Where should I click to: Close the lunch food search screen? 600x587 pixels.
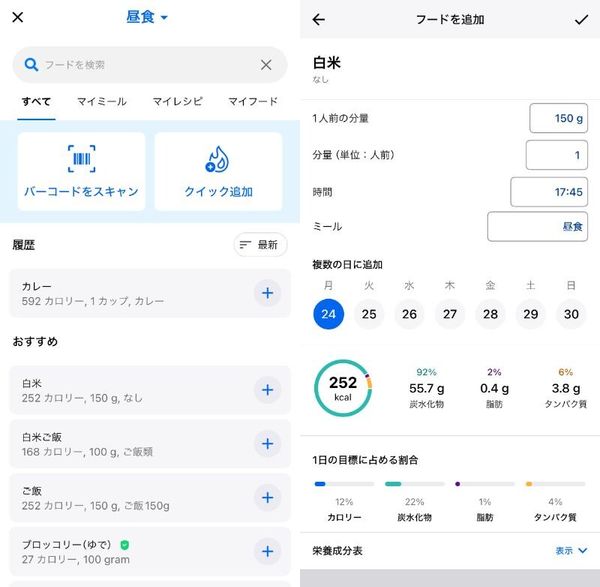18,17
